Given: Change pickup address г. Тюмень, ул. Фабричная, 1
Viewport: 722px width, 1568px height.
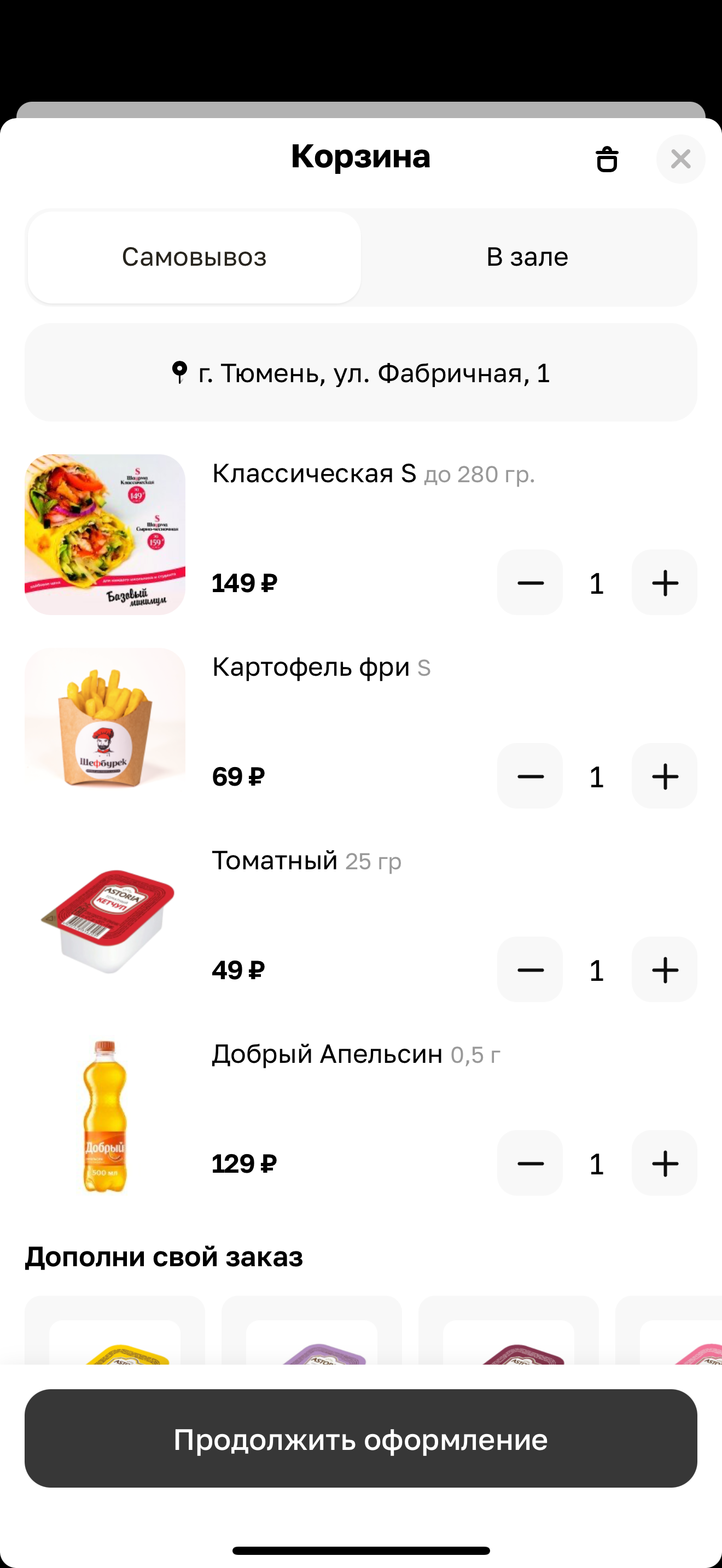Looking at the screenshot, I should (360, 372).
